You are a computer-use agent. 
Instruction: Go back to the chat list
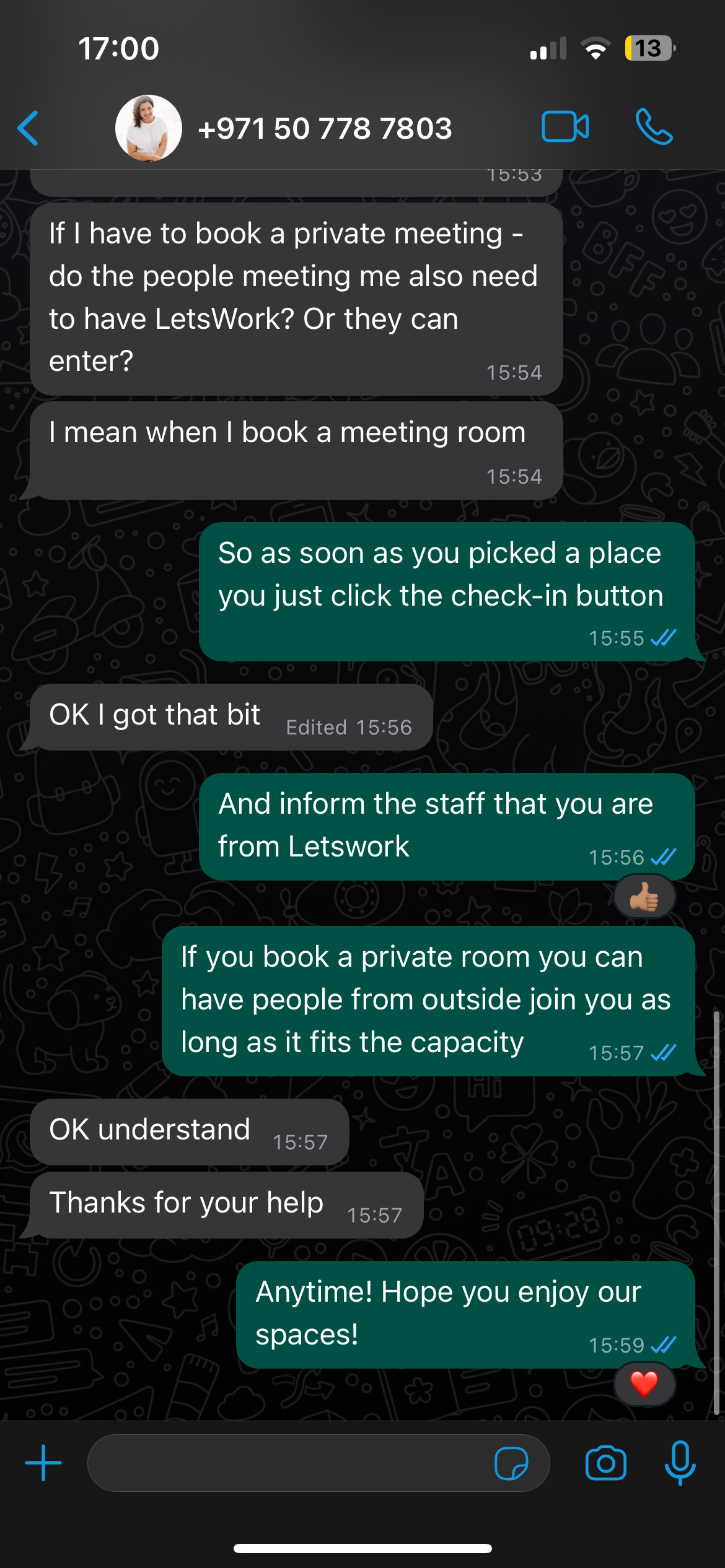click(29, 128)
